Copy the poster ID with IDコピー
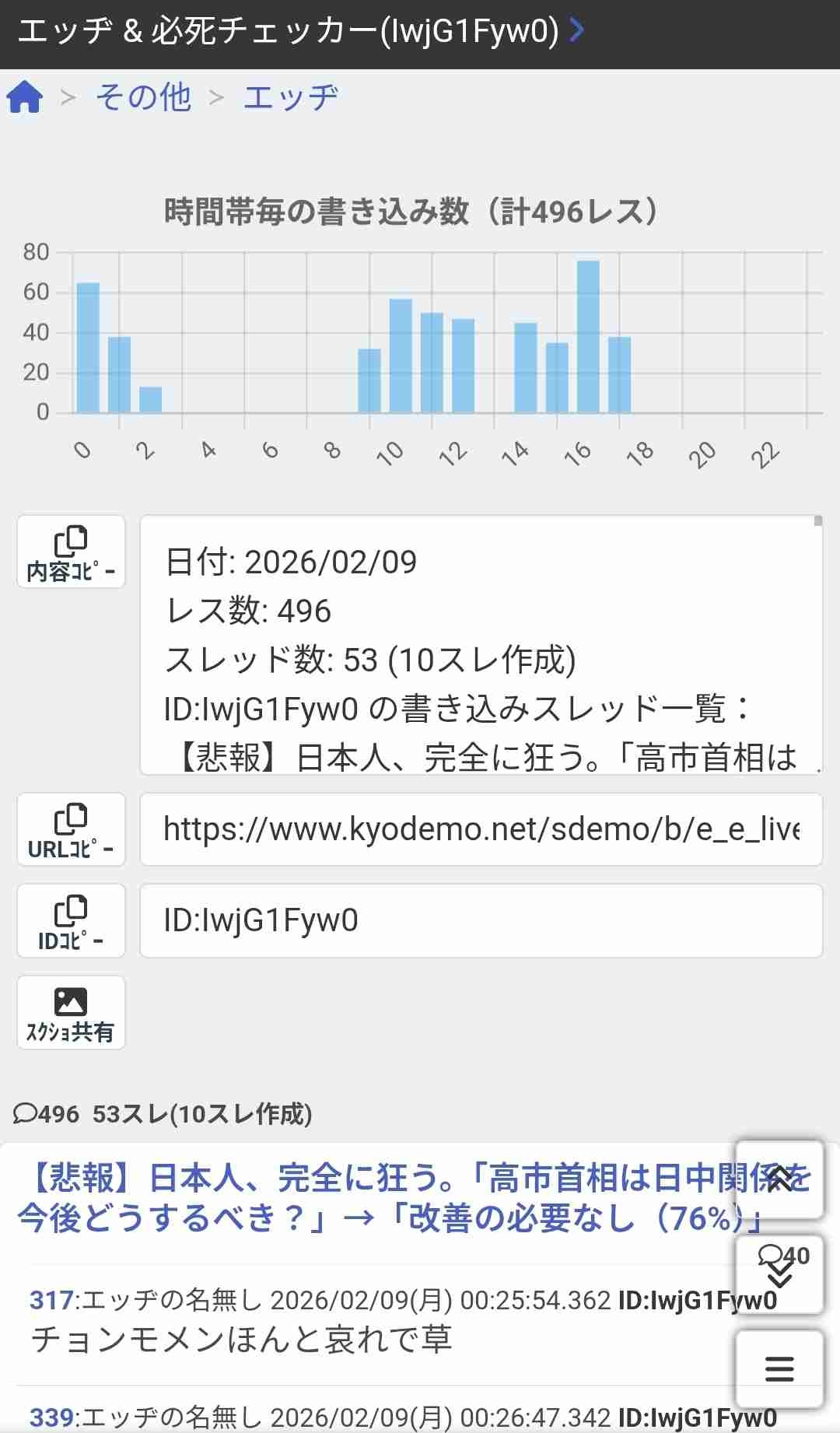The image size is (840, 1433). pyautogui.click(x=71, y=921)
